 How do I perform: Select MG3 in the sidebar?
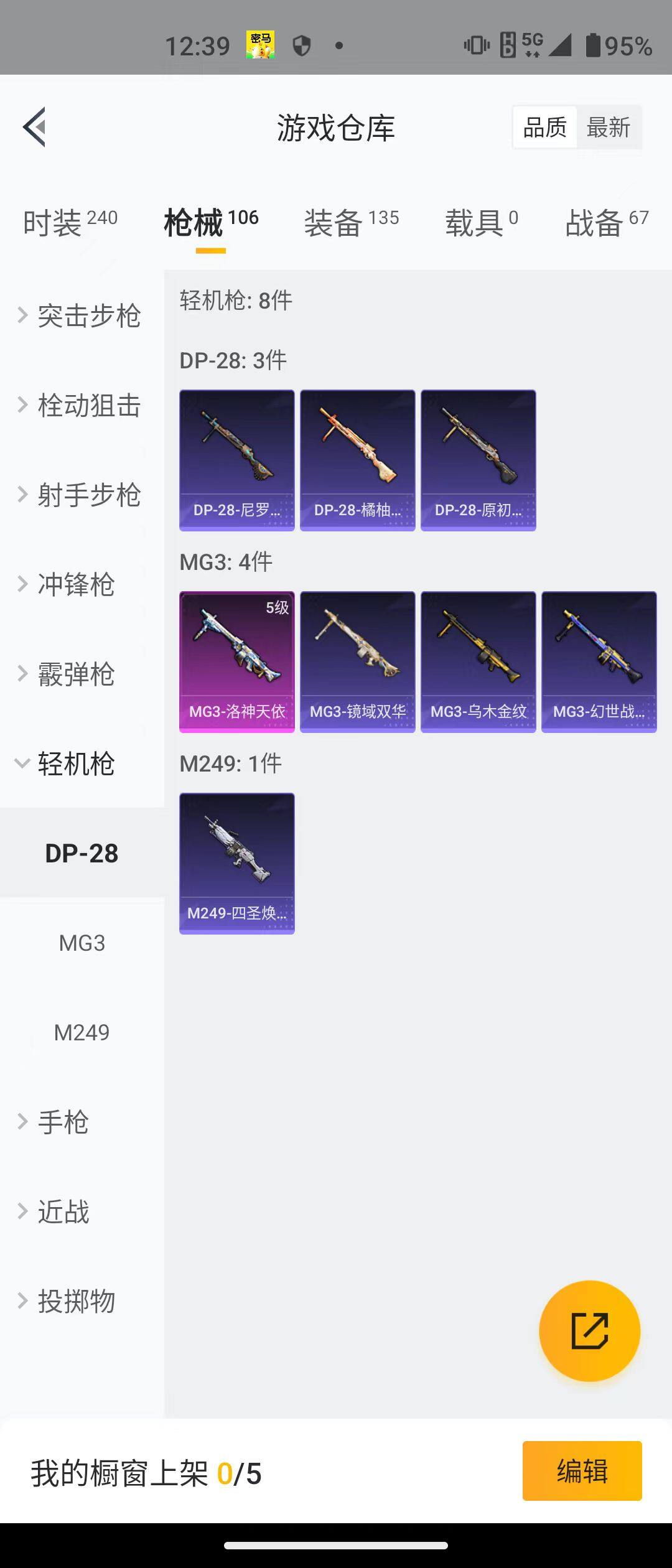(82, 943)
